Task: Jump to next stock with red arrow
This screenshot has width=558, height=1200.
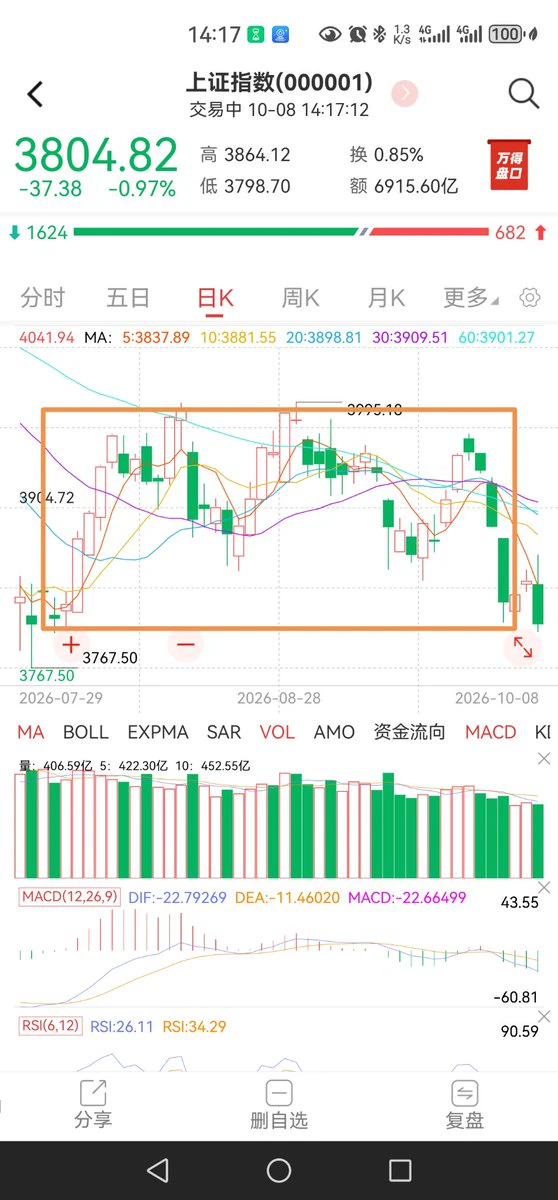Action: pos(405,93)
